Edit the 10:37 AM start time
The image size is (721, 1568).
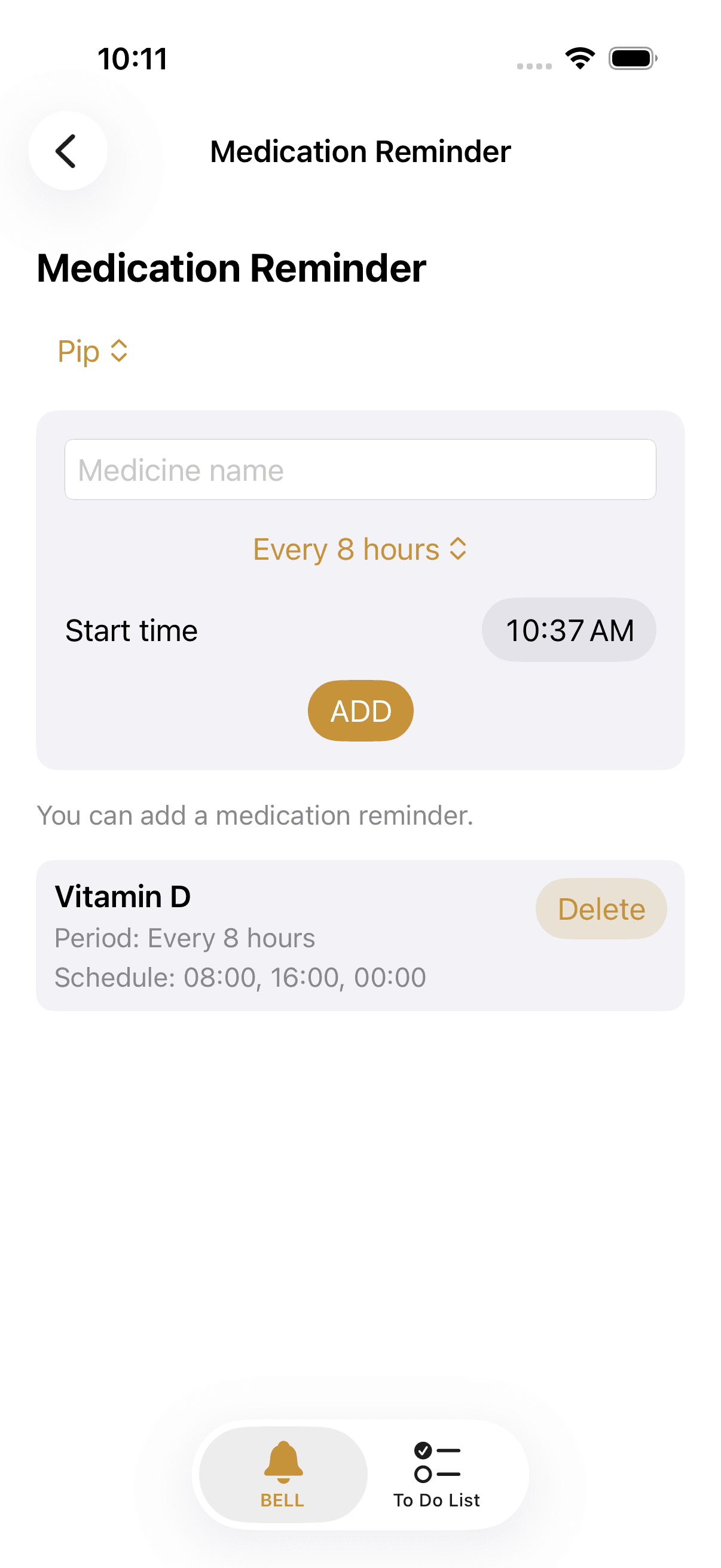[569, 630]
